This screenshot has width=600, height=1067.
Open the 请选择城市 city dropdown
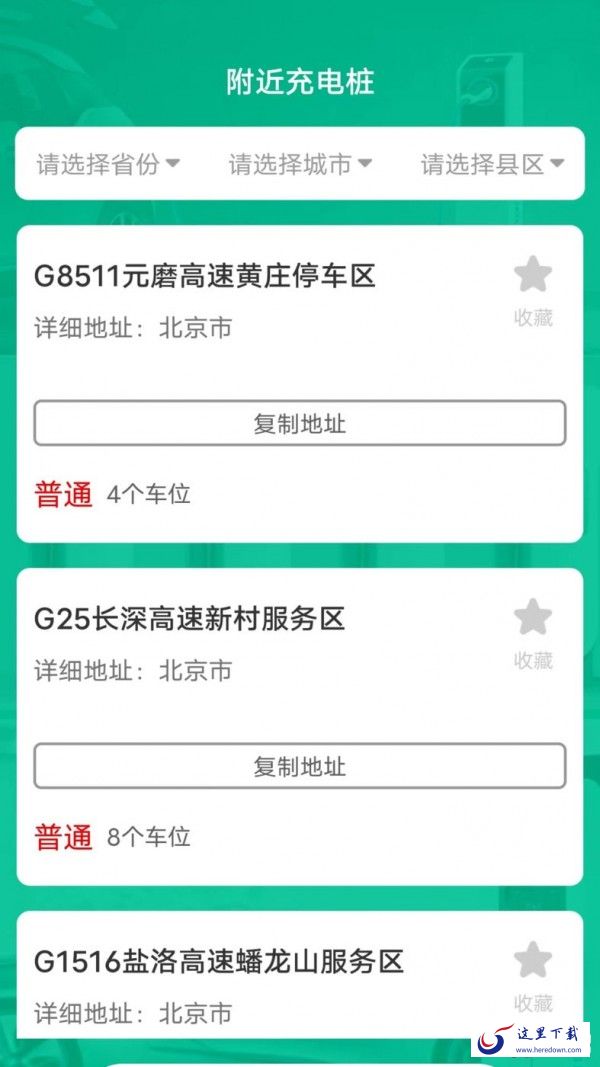[x=300, y=164]
